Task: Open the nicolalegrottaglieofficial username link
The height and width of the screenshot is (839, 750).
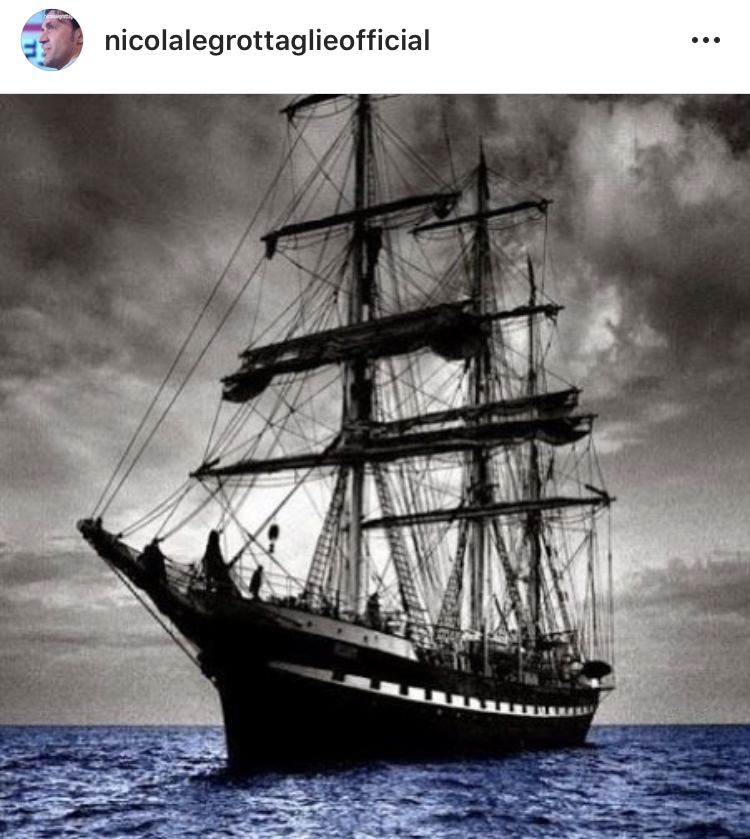Action: (267, 40)
